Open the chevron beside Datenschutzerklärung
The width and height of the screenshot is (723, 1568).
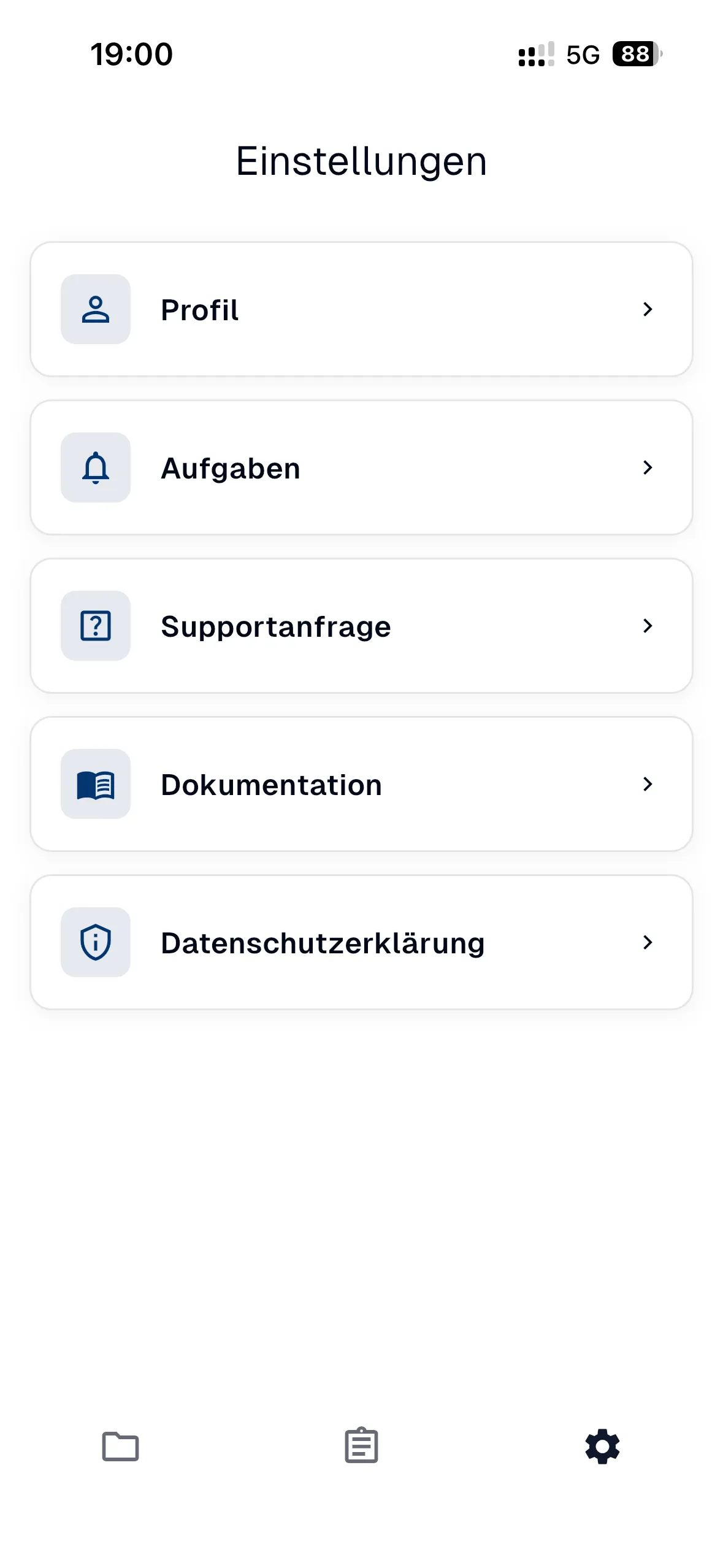pos(648,943)
